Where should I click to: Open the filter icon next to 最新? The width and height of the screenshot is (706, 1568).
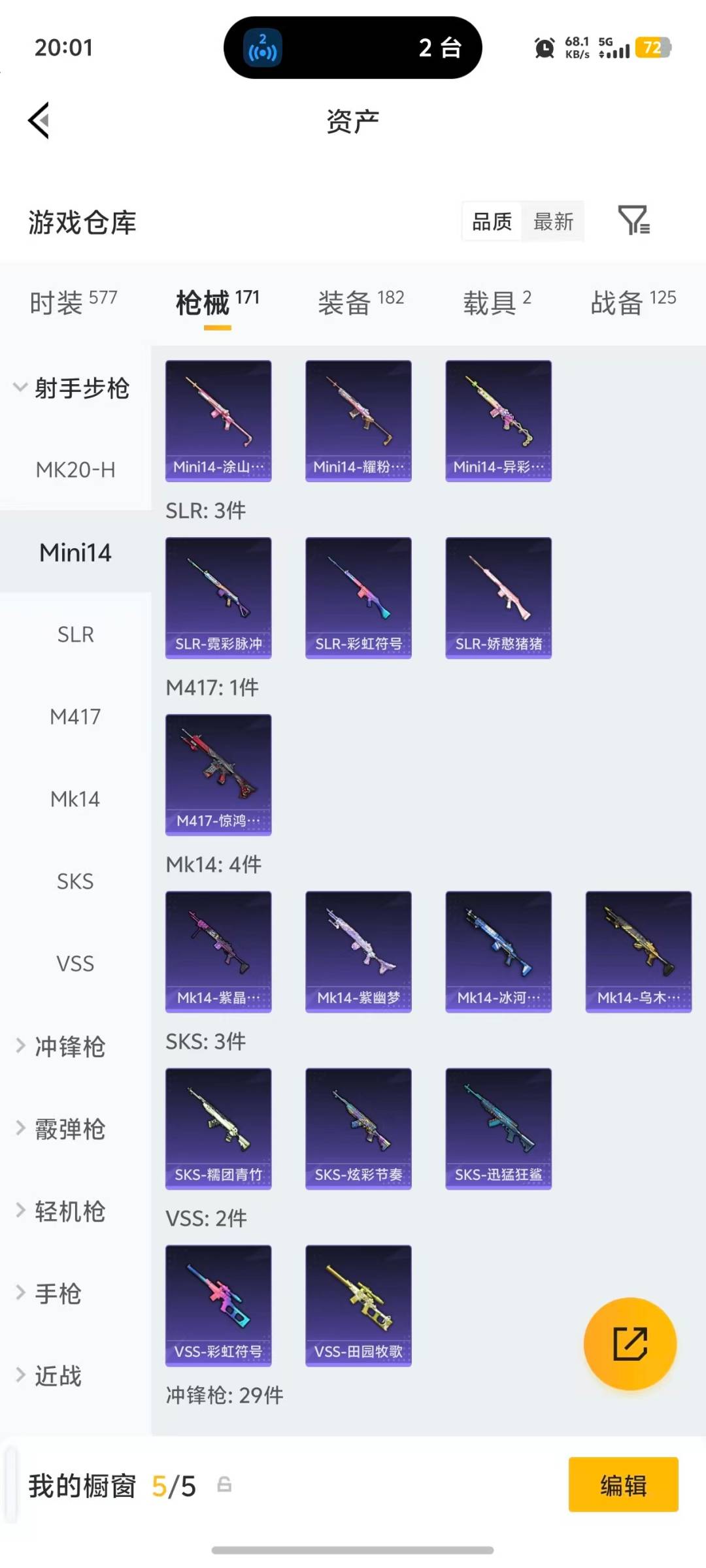tap(633, 221)
